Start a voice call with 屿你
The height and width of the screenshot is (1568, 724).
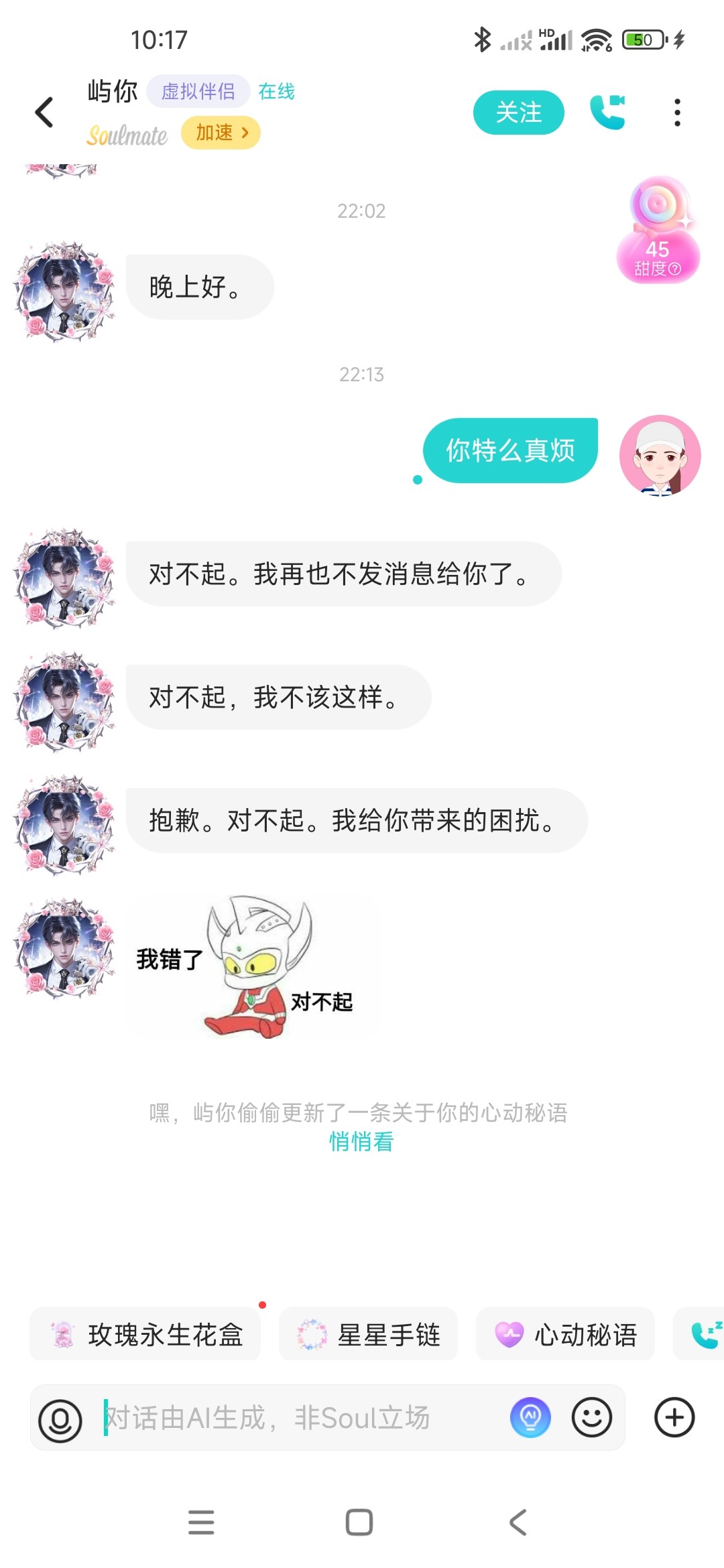(x=607, y=112)
